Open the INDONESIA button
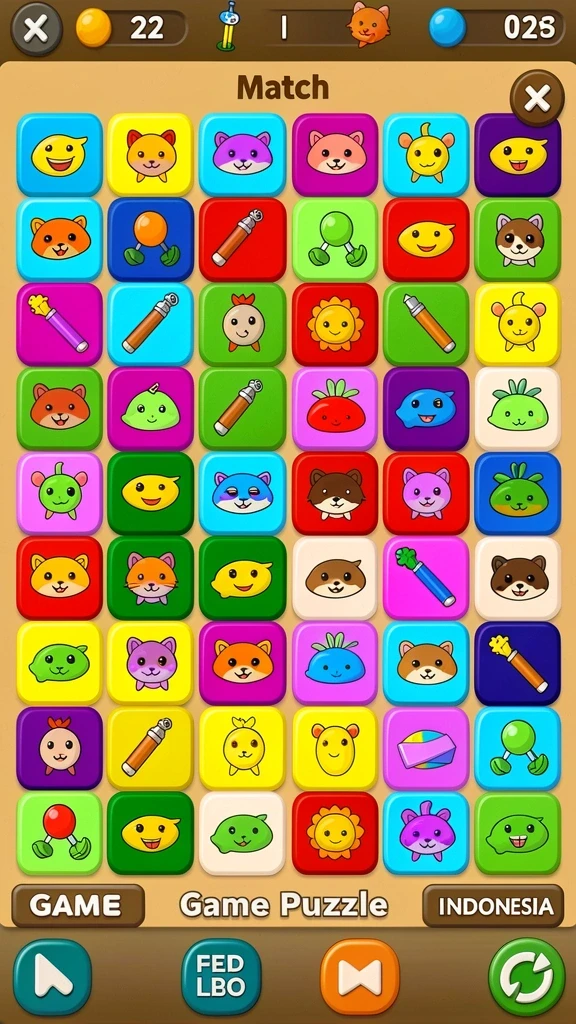576x1024 pixels. 493,905
